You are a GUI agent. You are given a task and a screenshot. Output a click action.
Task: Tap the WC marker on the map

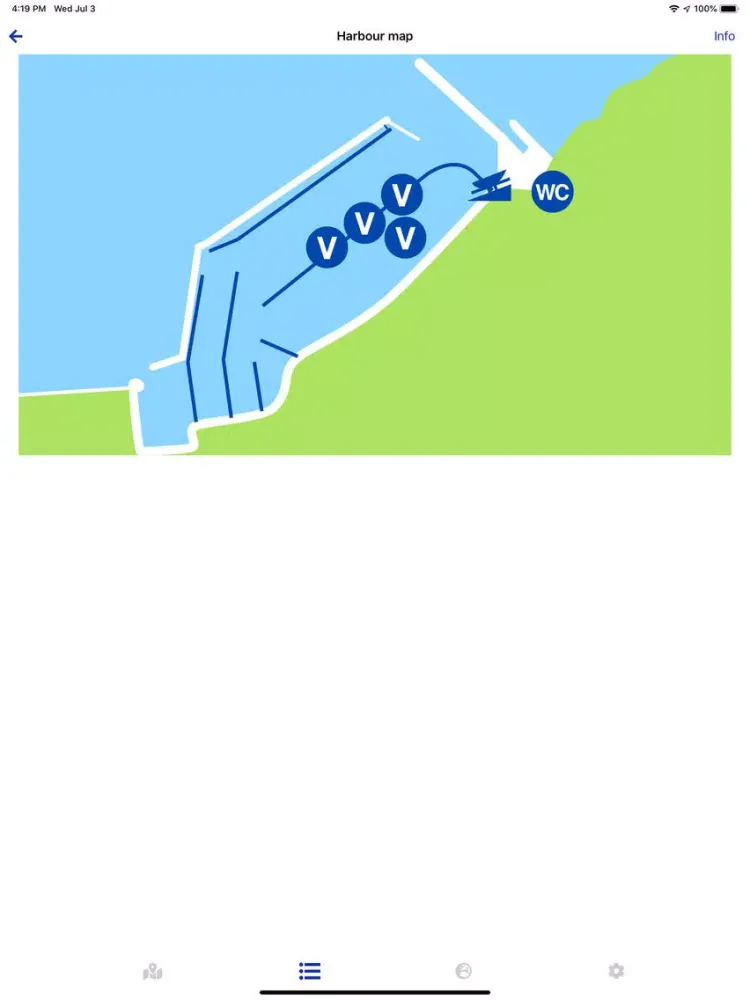[552, 192]
